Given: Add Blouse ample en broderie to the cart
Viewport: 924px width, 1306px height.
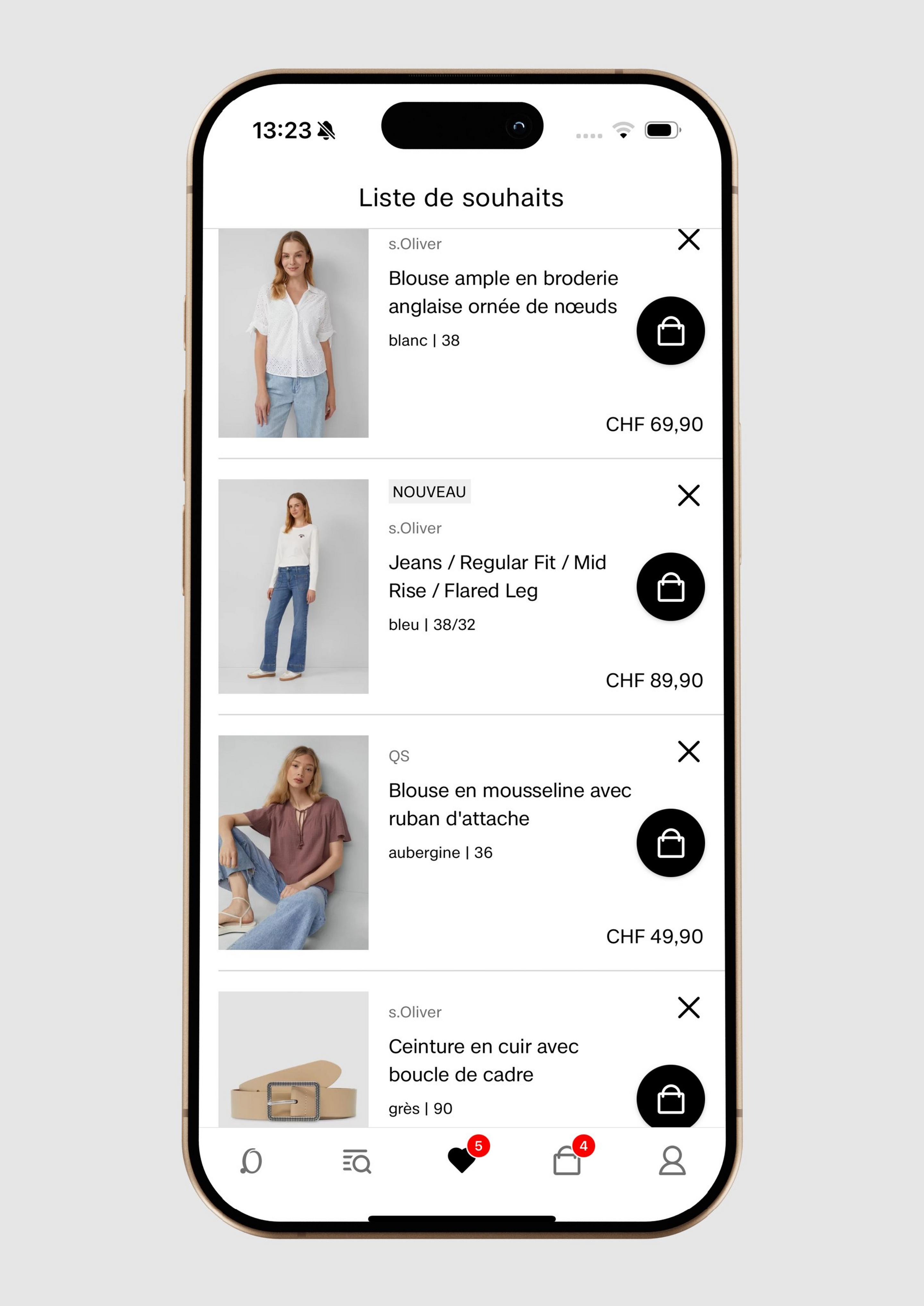Looking at the screenshot, I should [670, 331].
